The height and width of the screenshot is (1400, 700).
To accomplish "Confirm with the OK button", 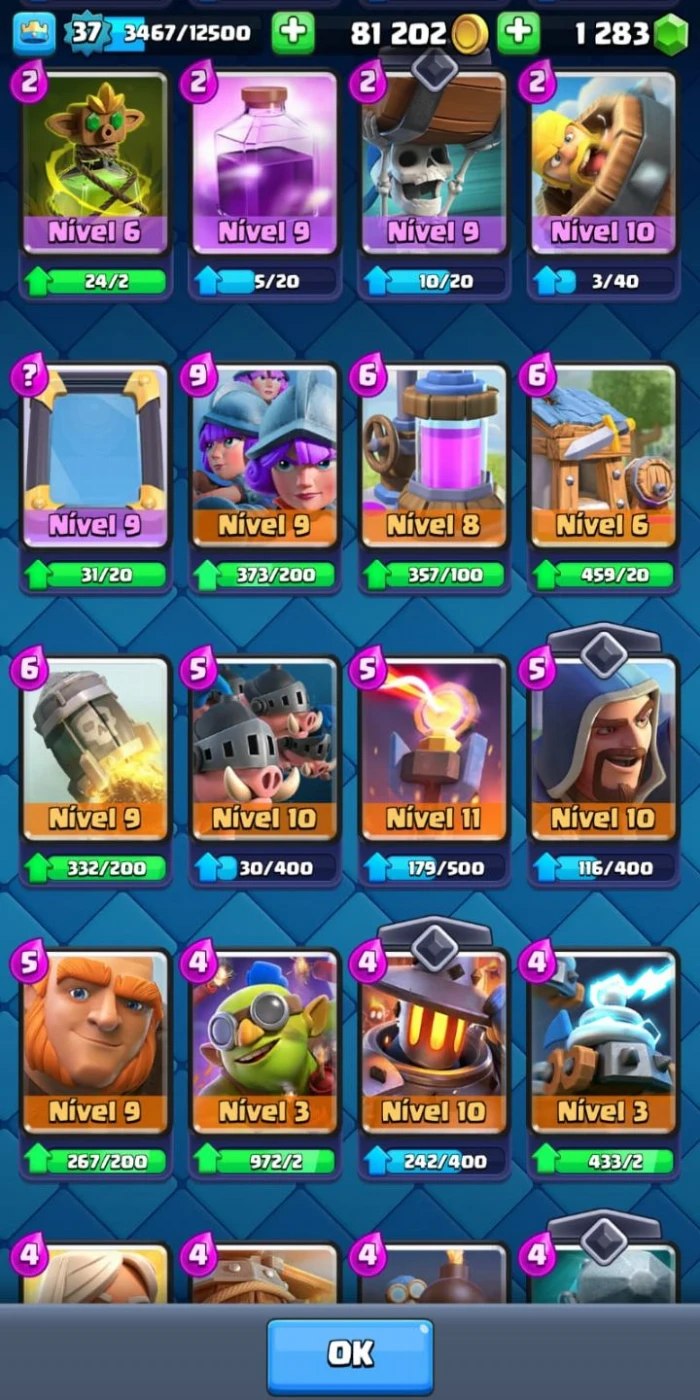I will 350,1354.
